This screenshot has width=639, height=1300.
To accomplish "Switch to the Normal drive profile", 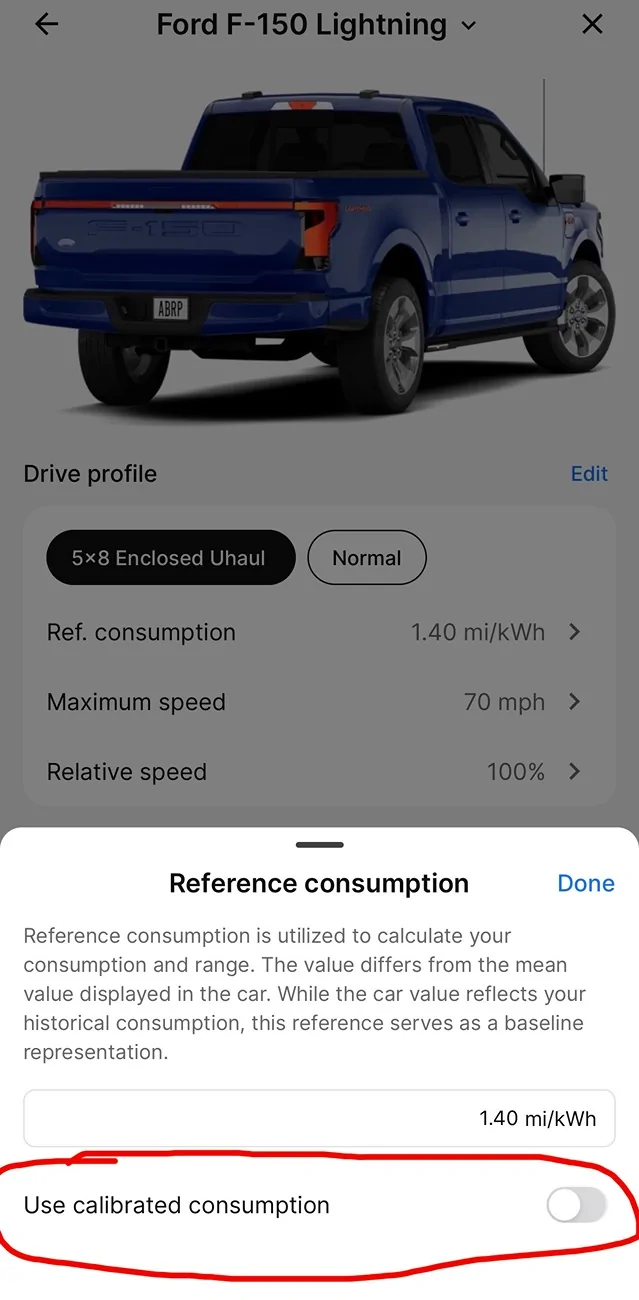I will 366,558.
